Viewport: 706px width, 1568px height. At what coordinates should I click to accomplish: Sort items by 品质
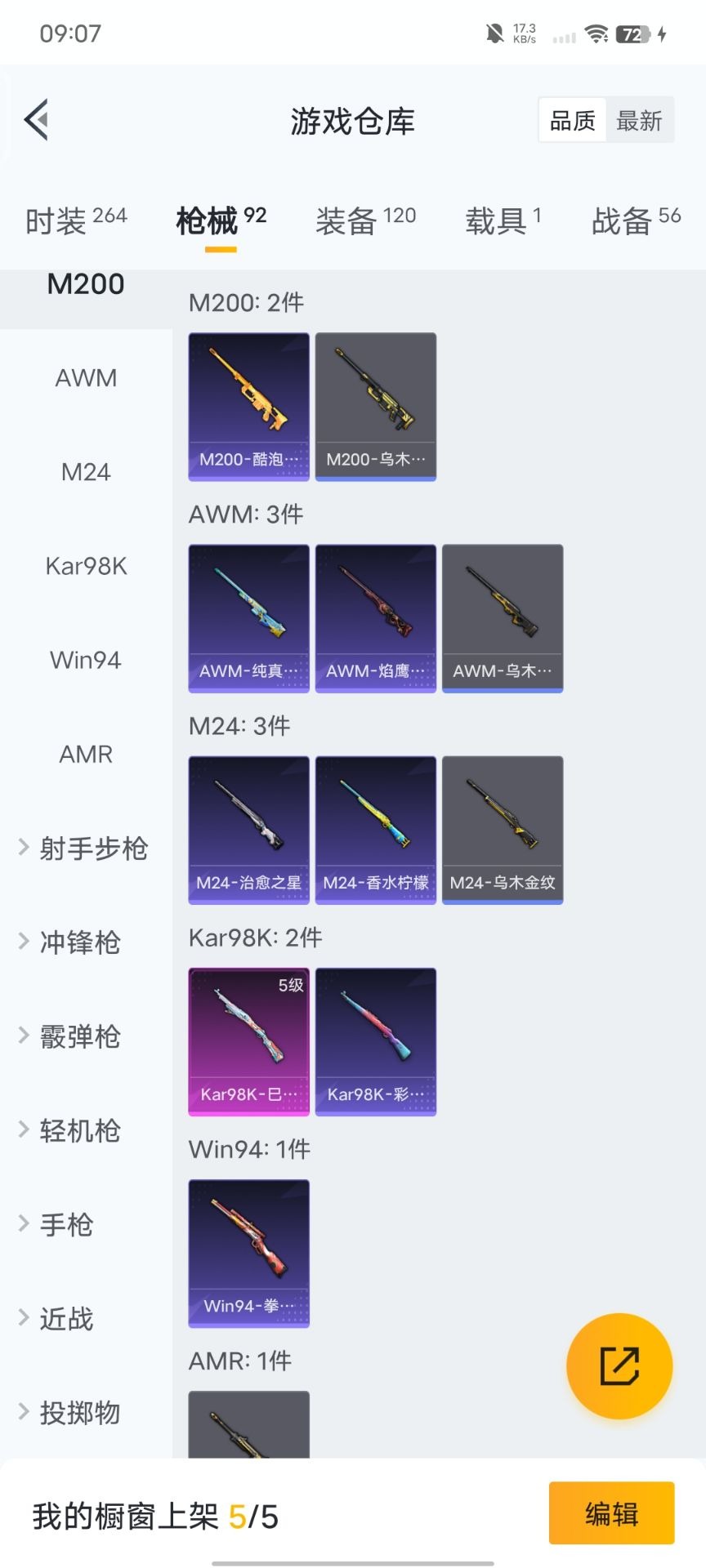(572, 121)
